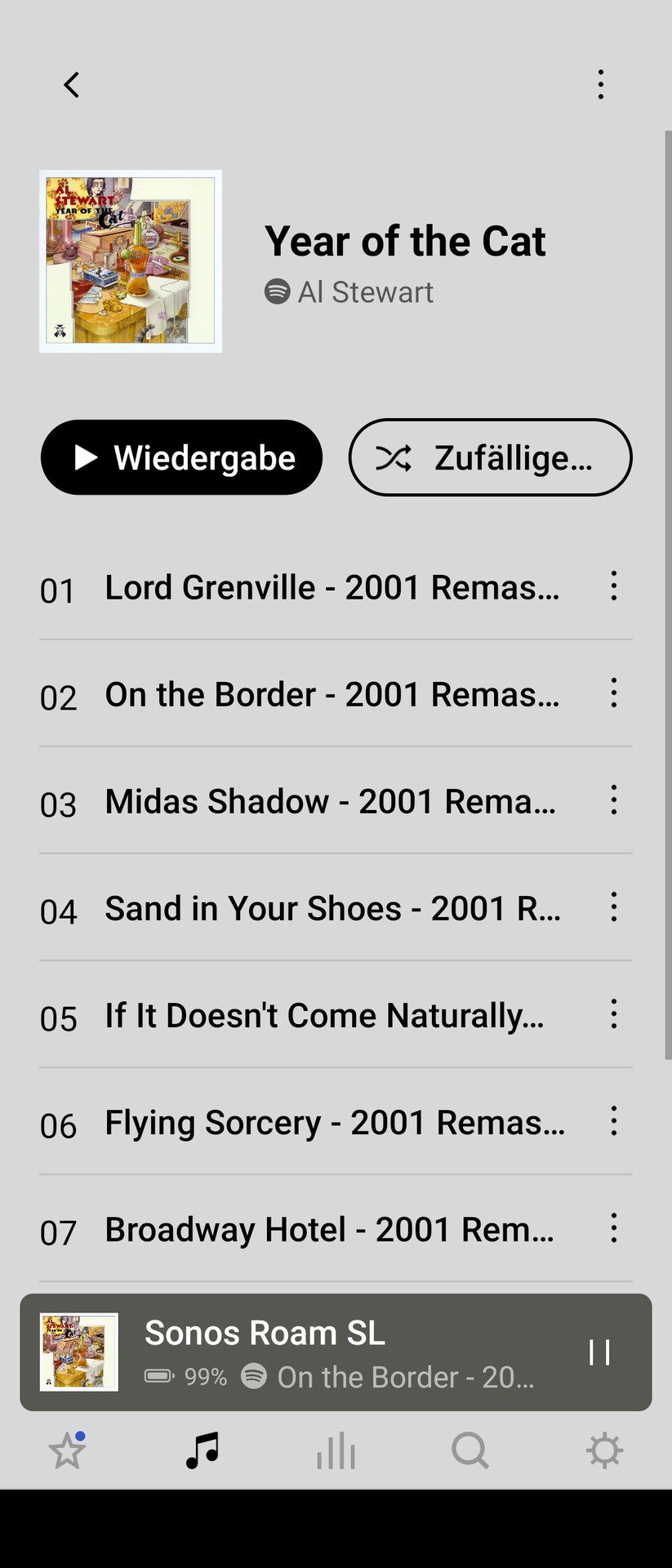Open the equalizer icon in bottom navigation
This screenshot has width=672, height=1568.
click(336, 1450)
